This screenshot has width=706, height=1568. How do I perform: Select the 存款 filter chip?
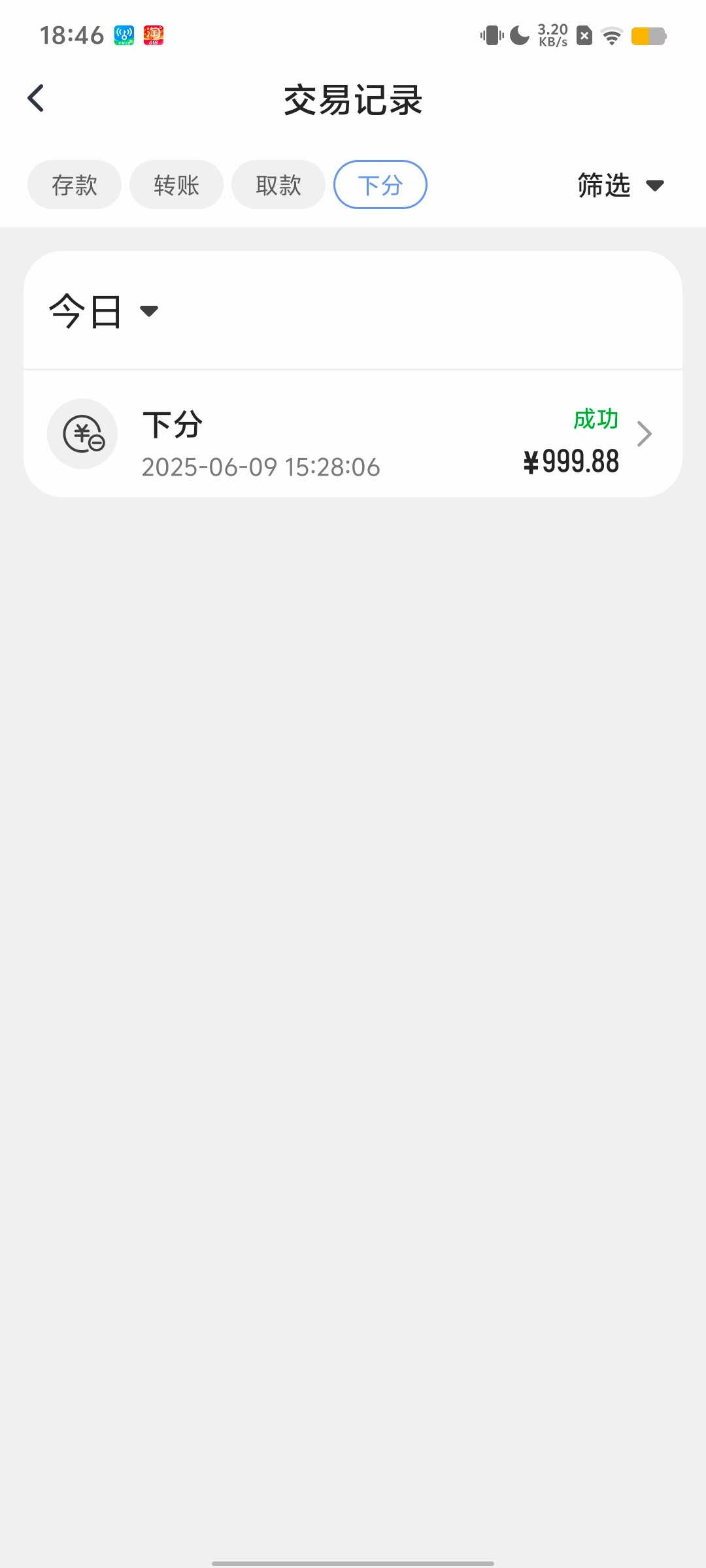75,185
